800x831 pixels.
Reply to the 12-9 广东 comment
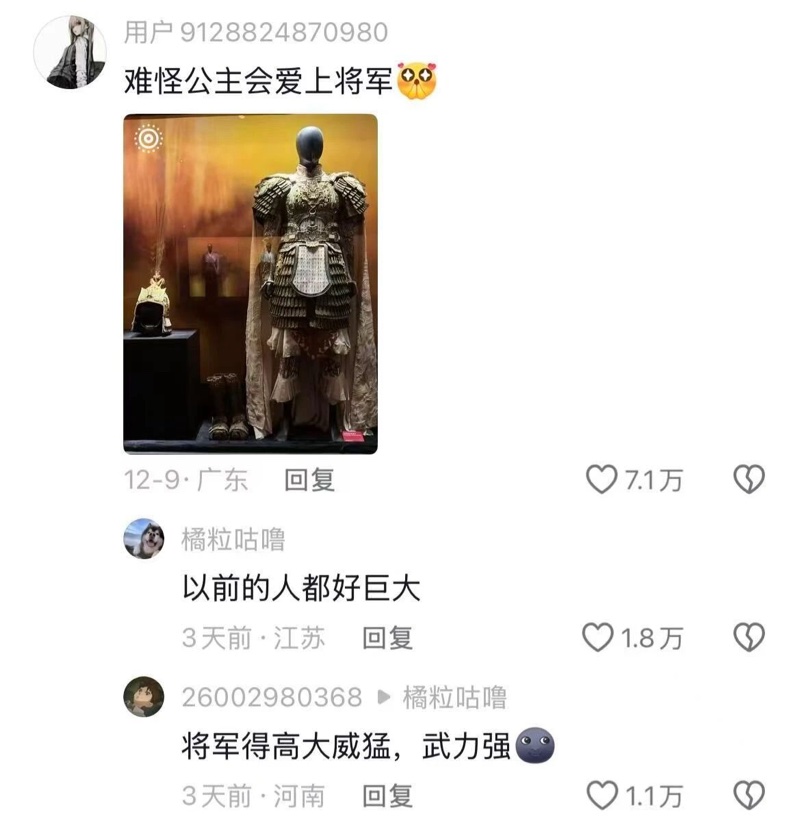(x=309, y=481)
